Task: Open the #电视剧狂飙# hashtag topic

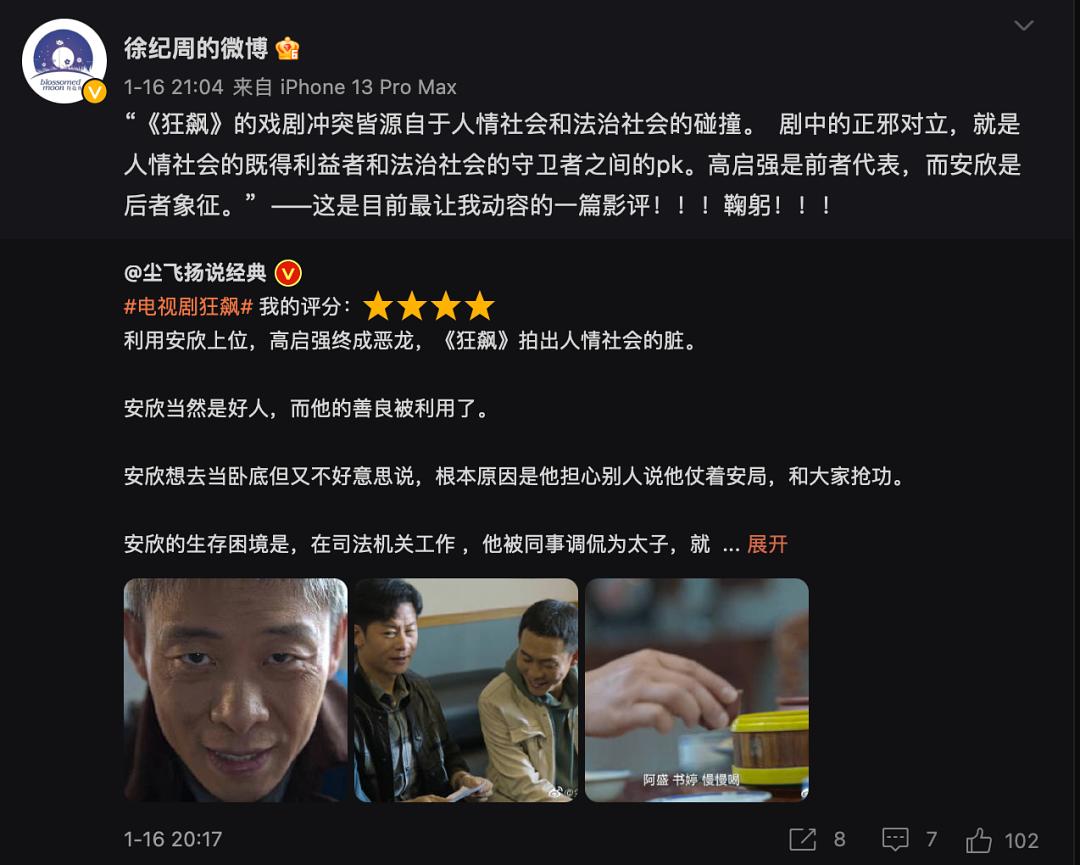Action: [188, 306]
